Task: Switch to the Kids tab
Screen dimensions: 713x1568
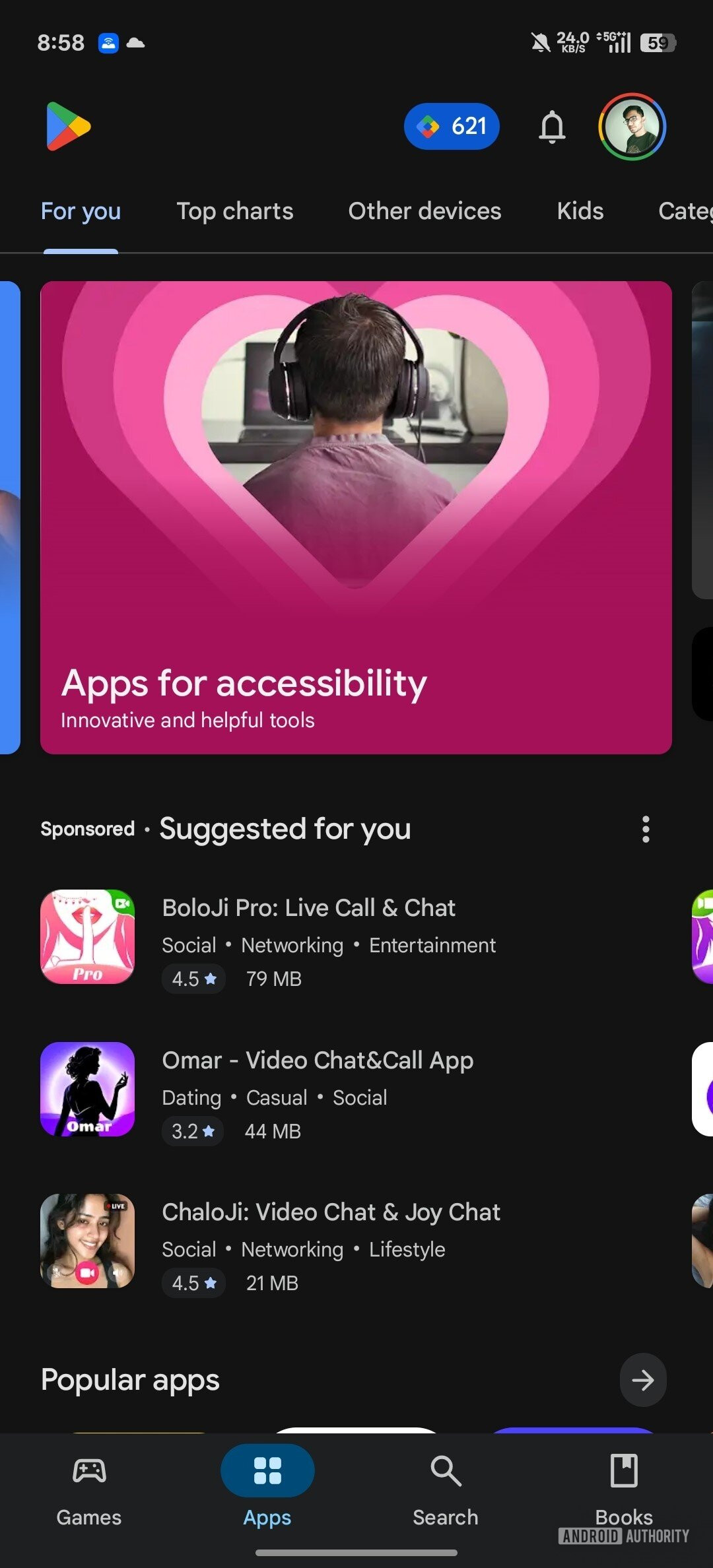Action: (x=580, y=211)
